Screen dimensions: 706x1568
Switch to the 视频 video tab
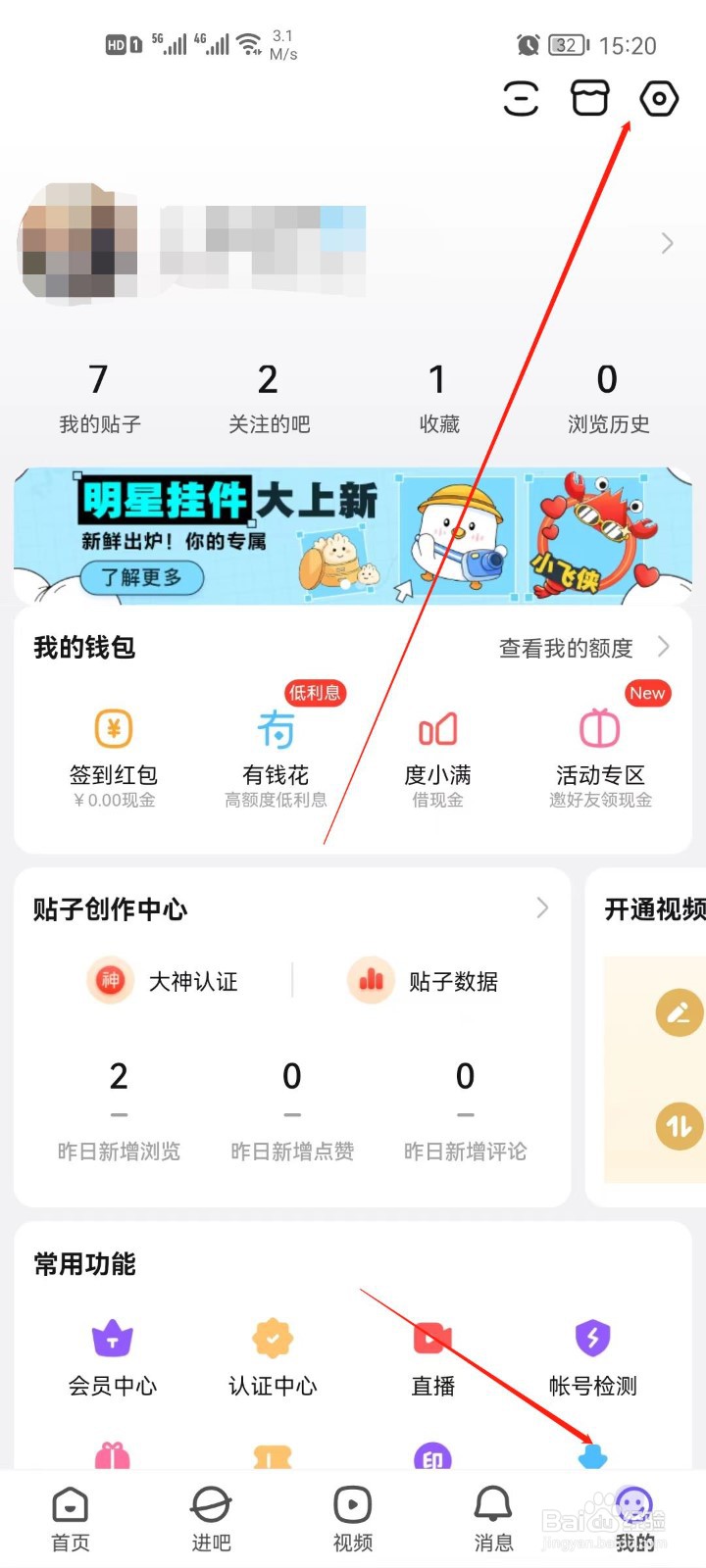click(x=352, y=1519)
